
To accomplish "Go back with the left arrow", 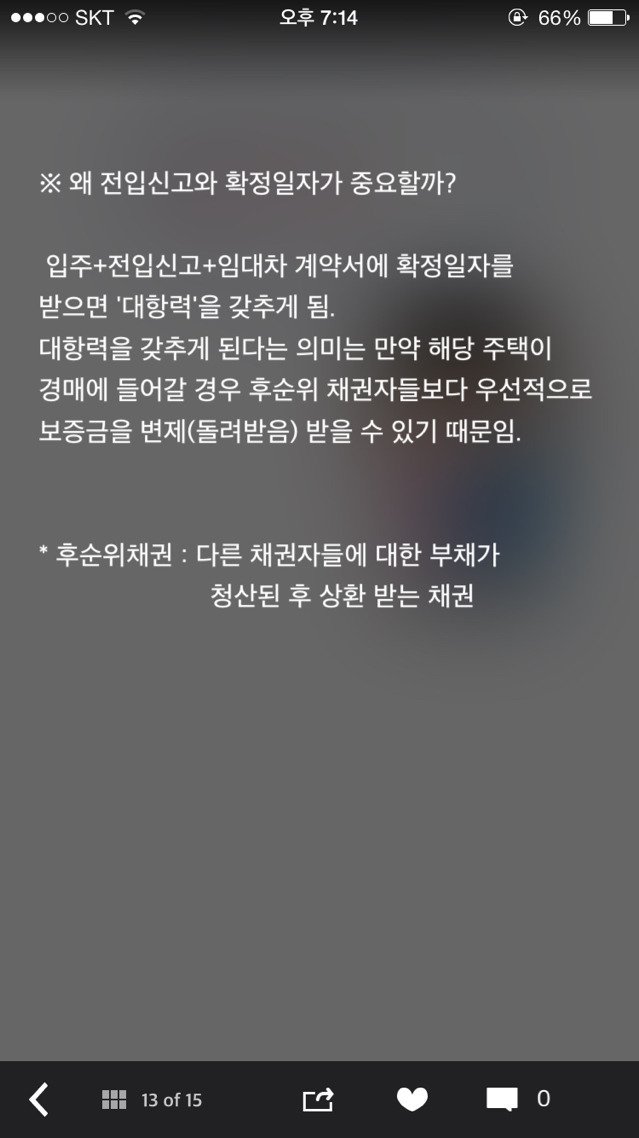I will (38, 1099).
